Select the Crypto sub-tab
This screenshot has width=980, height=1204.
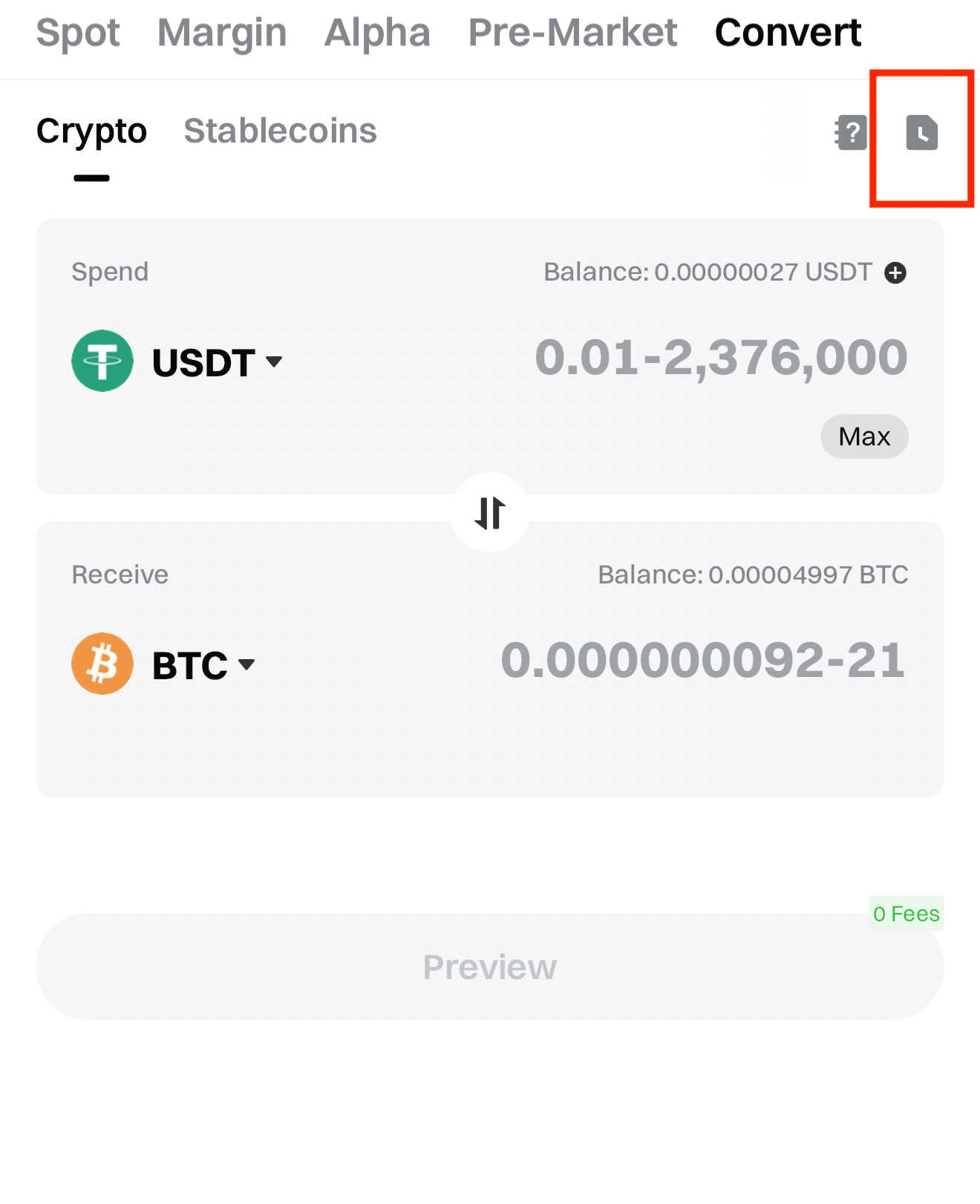[91, 131]
